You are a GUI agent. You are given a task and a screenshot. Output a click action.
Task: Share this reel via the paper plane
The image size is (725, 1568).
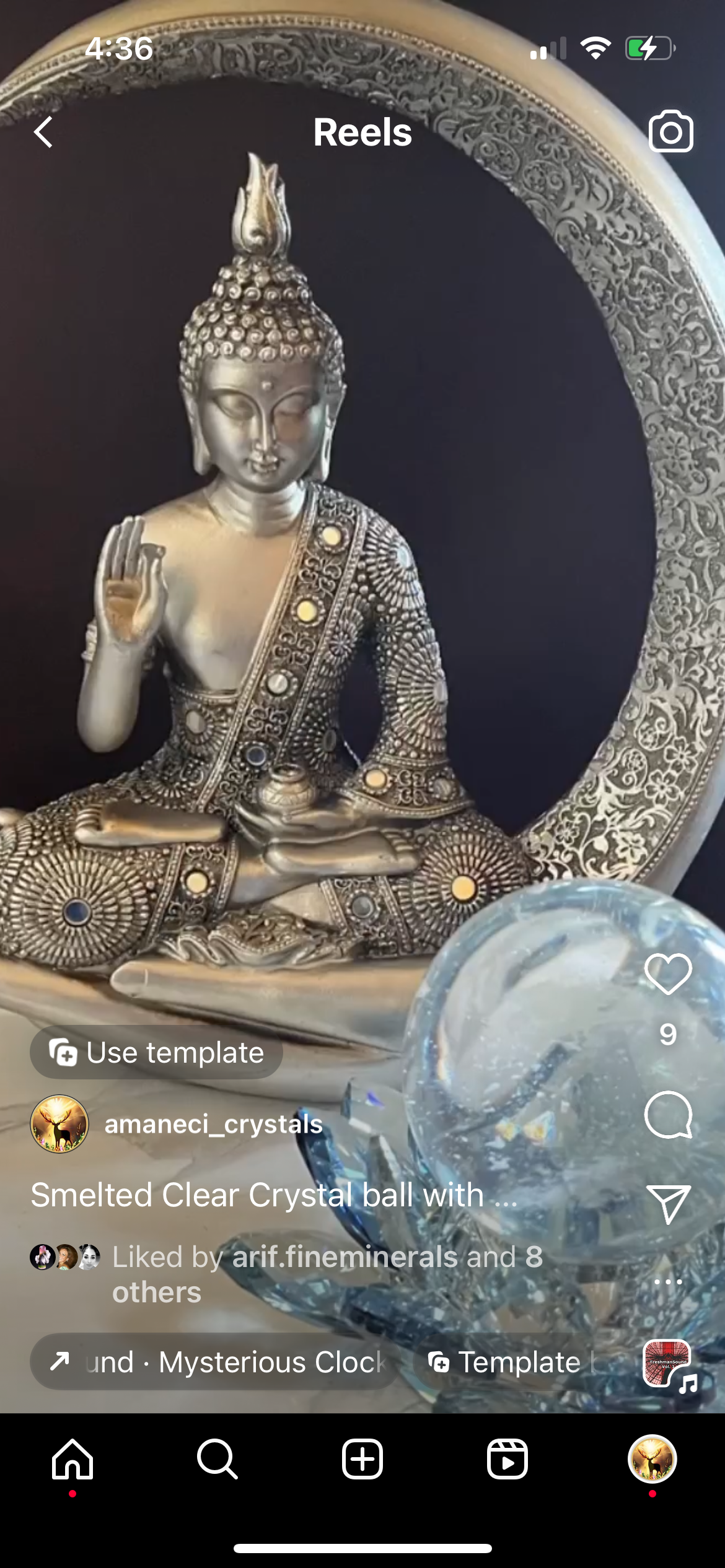668,1204
